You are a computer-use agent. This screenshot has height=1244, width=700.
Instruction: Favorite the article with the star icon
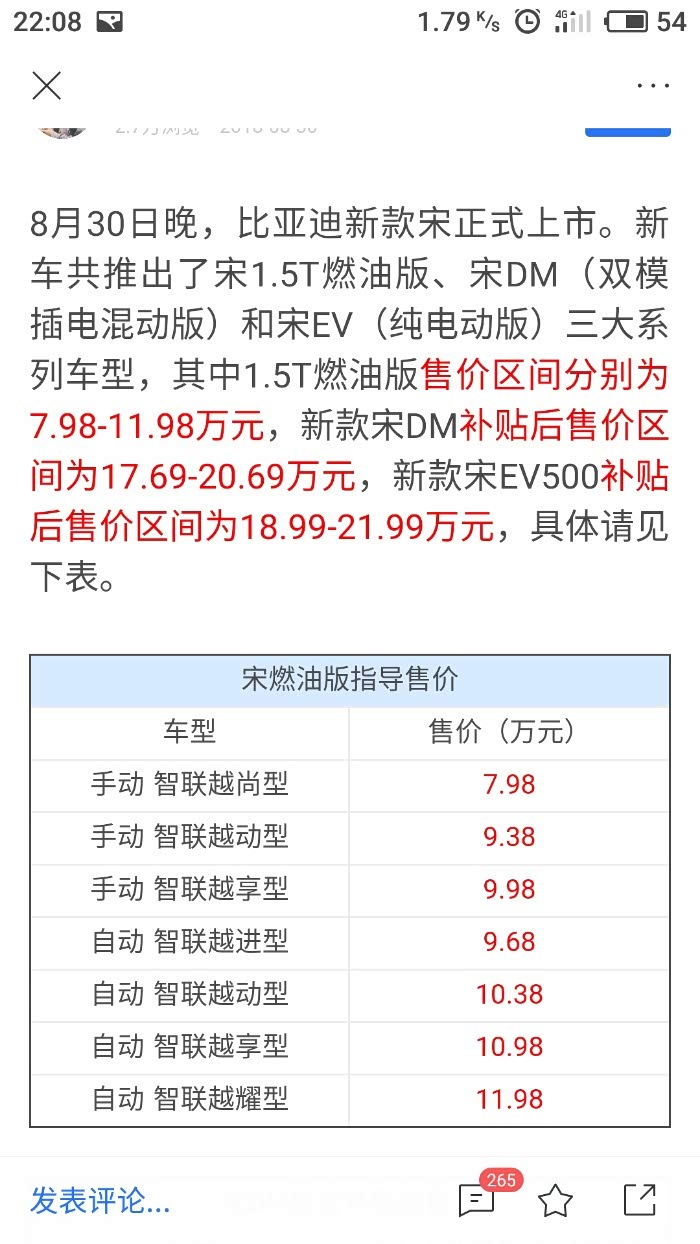click(x=555, y=1200)
